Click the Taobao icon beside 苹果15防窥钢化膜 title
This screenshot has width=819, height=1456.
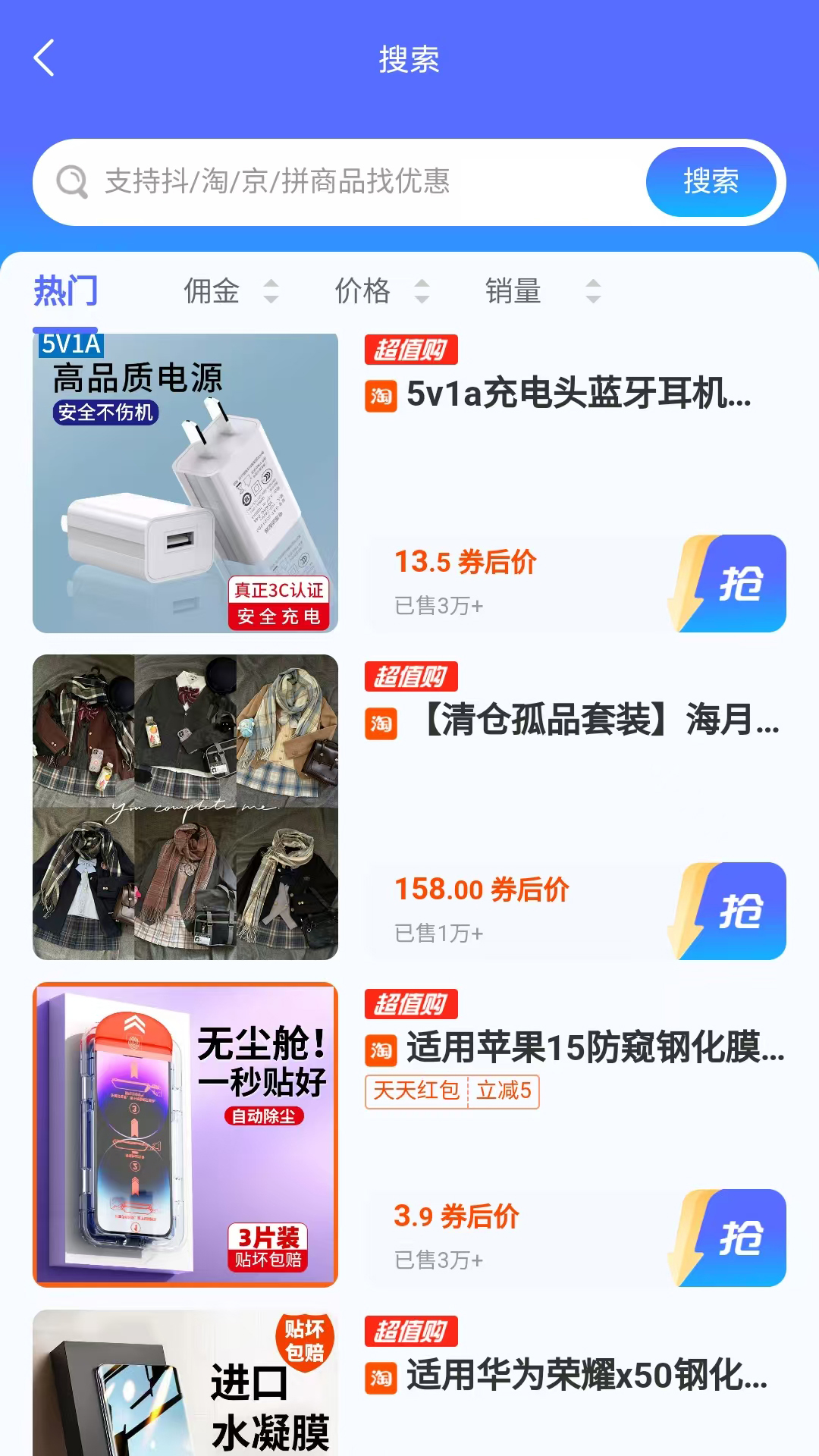point(383,1051)
